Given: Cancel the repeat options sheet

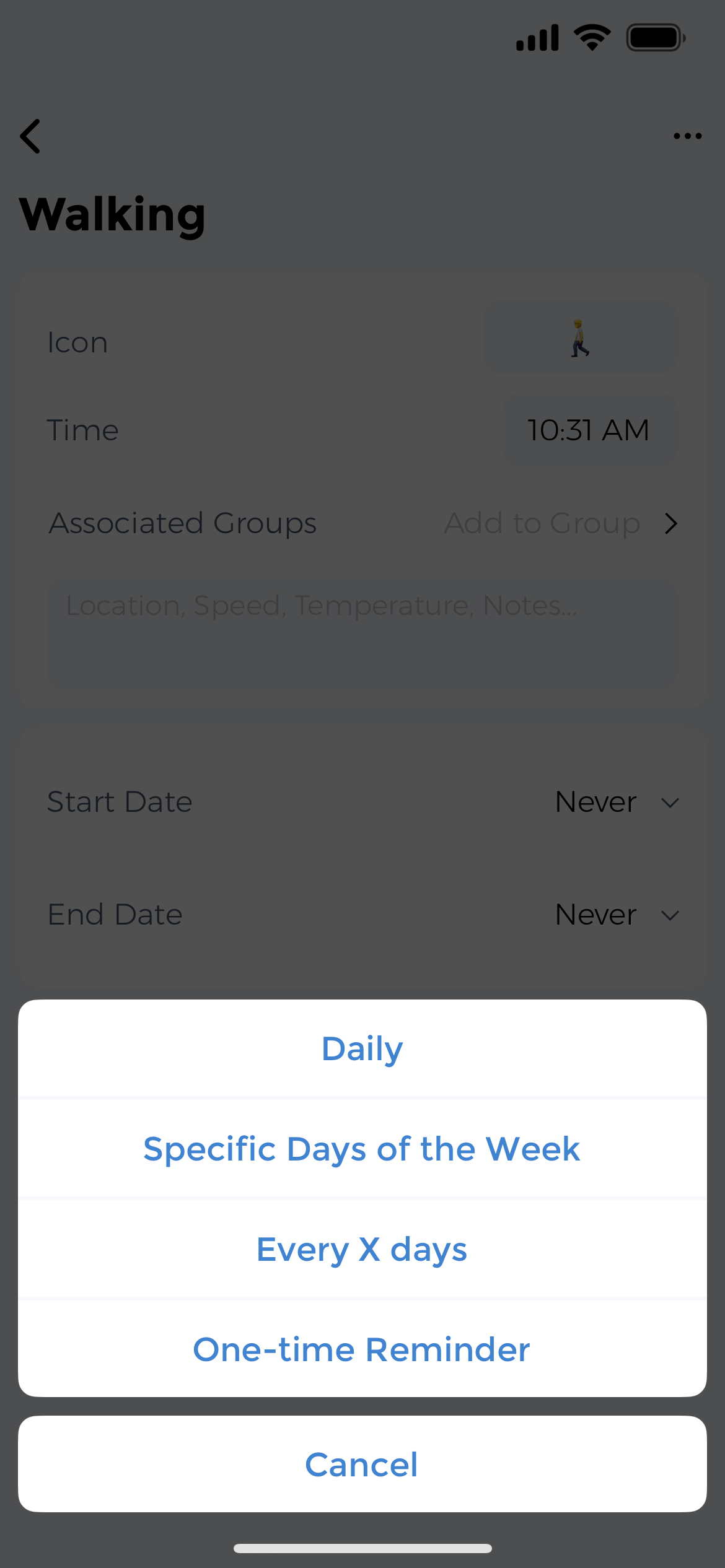Looking at the screenshot, I should pyautogui.click(x=362, y=1465).
